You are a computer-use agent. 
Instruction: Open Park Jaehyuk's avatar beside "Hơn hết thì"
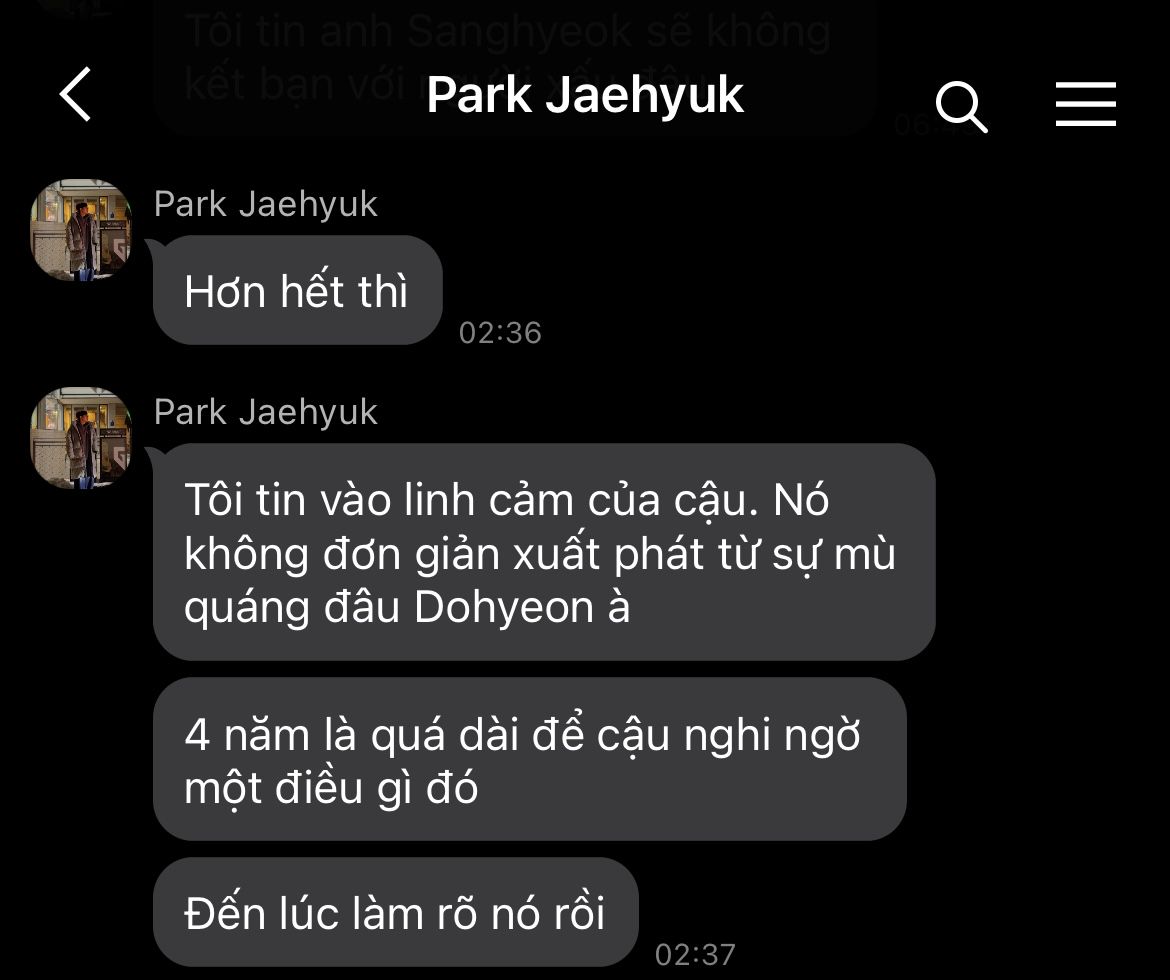[82, 230]
